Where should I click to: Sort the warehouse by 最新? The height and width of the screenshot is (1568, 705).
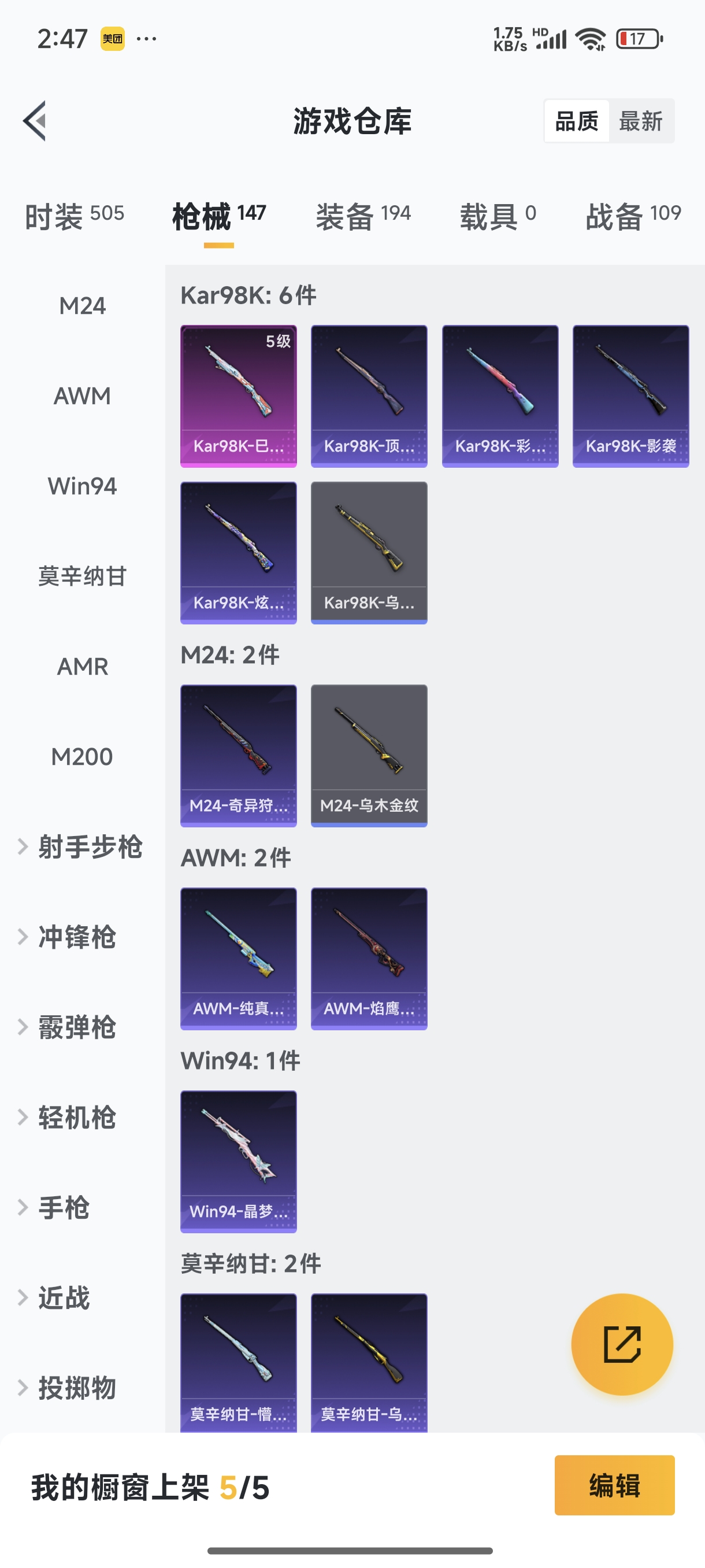(640, 121)
